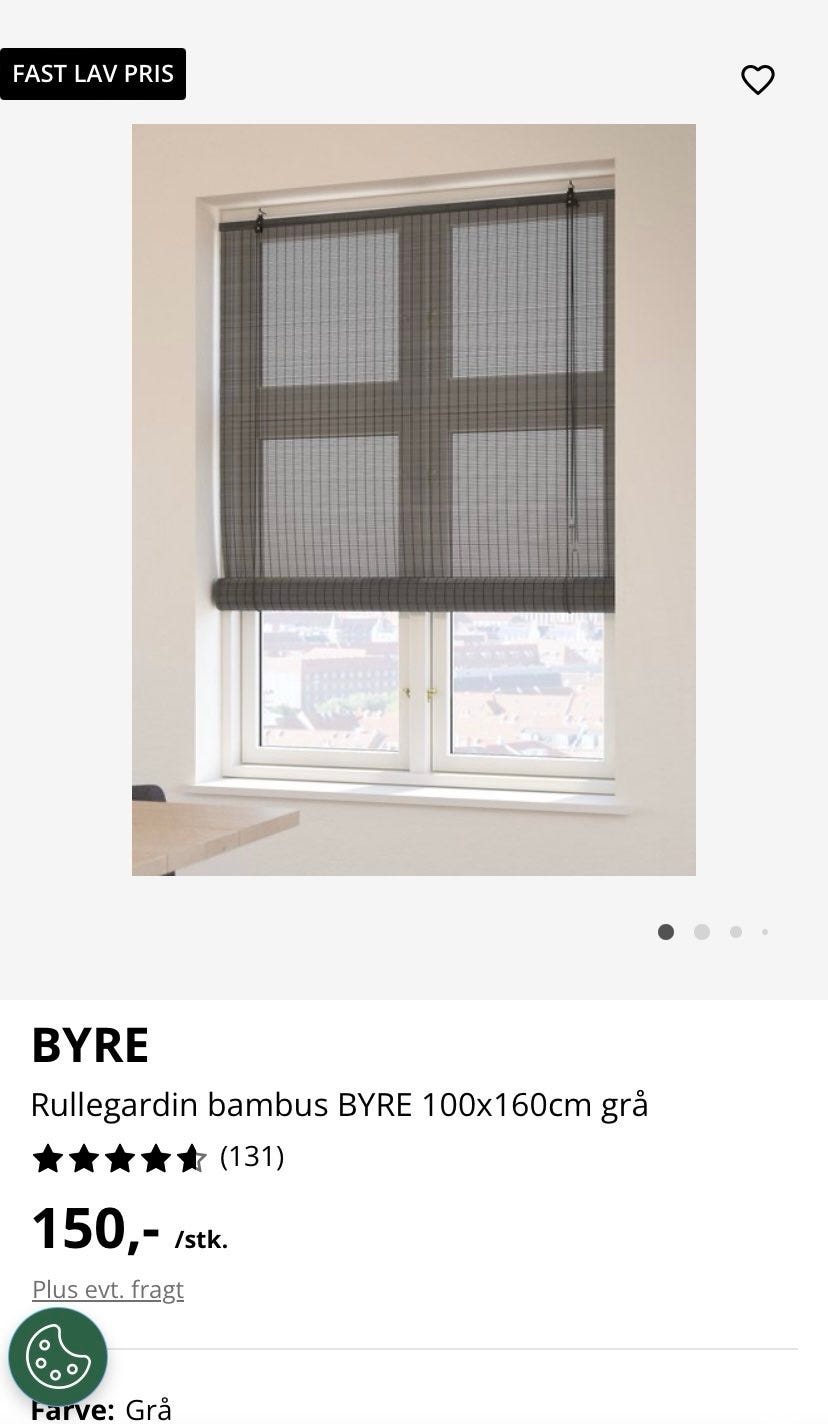Click the BYRE product title
Viewport: 828px width, 1424px height.
pos(90,1044)
